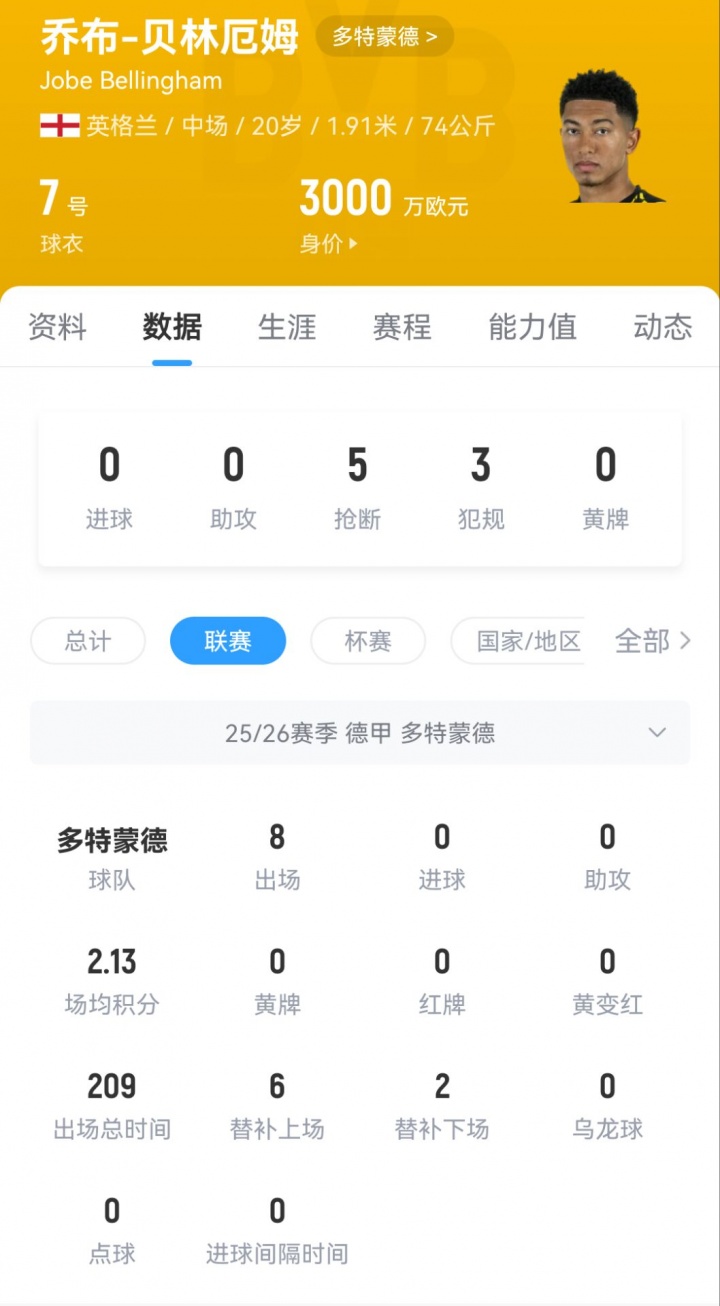Screen dimensions: 720x1306
Task: Select the 总计 filter chip
Action: (x=88, y=641)
